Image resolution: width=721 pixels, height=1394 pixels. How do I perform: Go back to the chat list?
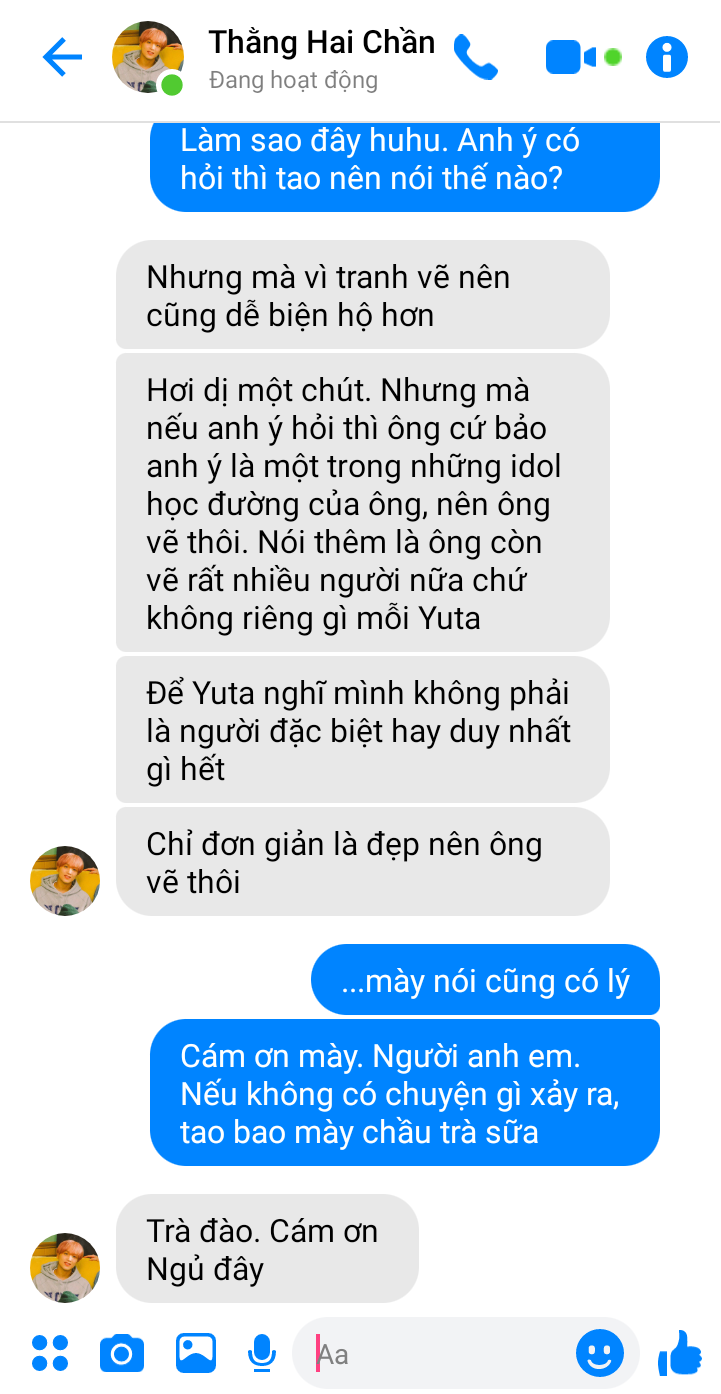pos(62,58)
